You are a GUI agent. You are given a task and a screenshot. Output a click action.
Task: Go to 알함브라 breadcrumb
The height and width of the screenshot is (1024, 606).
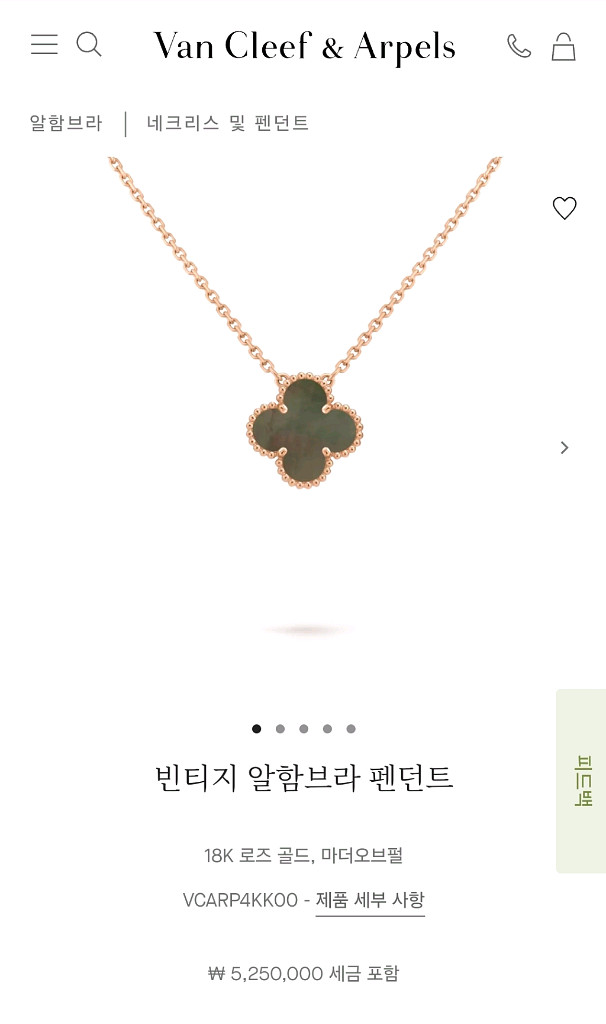pos(66,124)
